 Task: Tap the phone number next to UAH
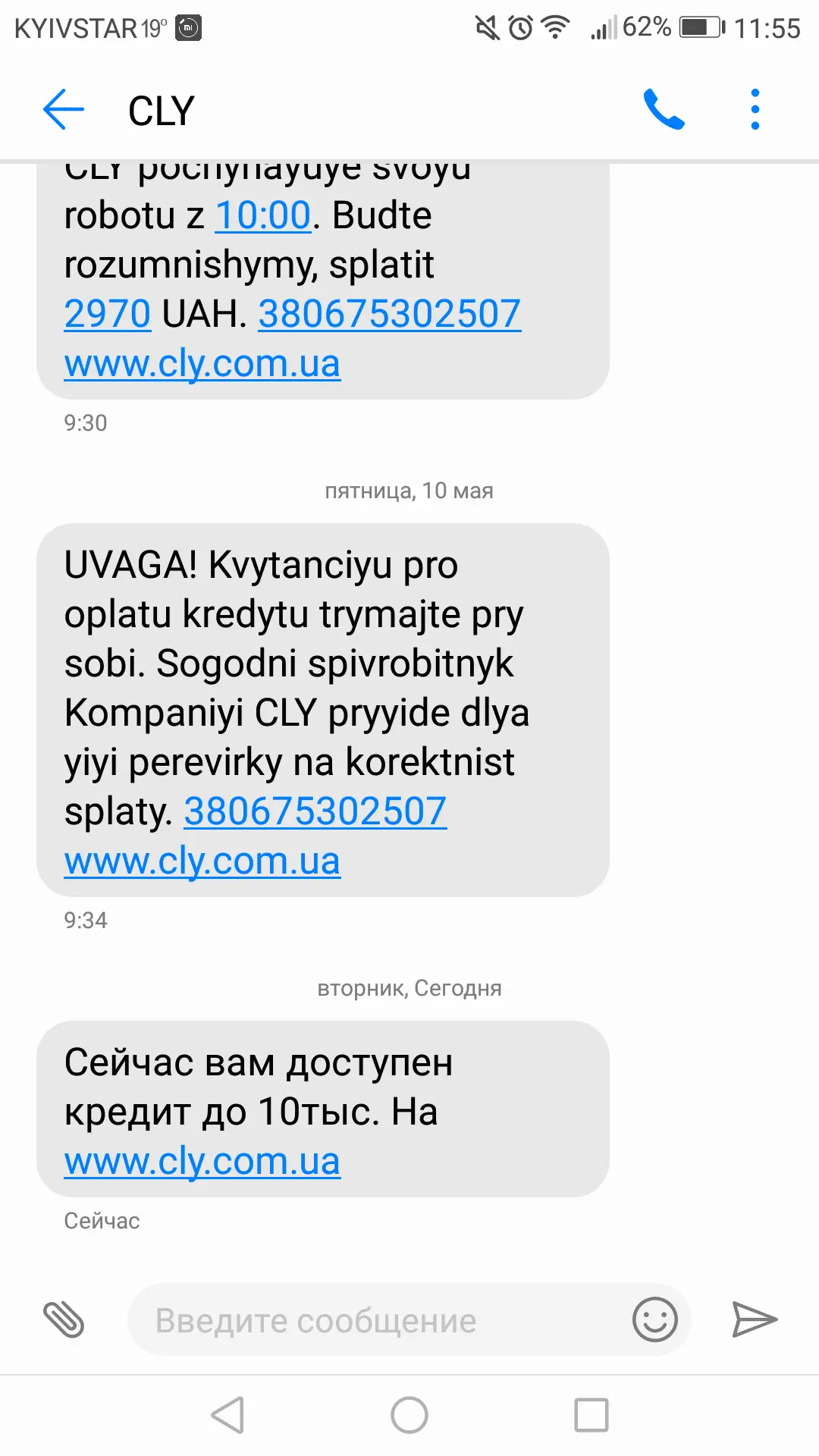(389, 314)
